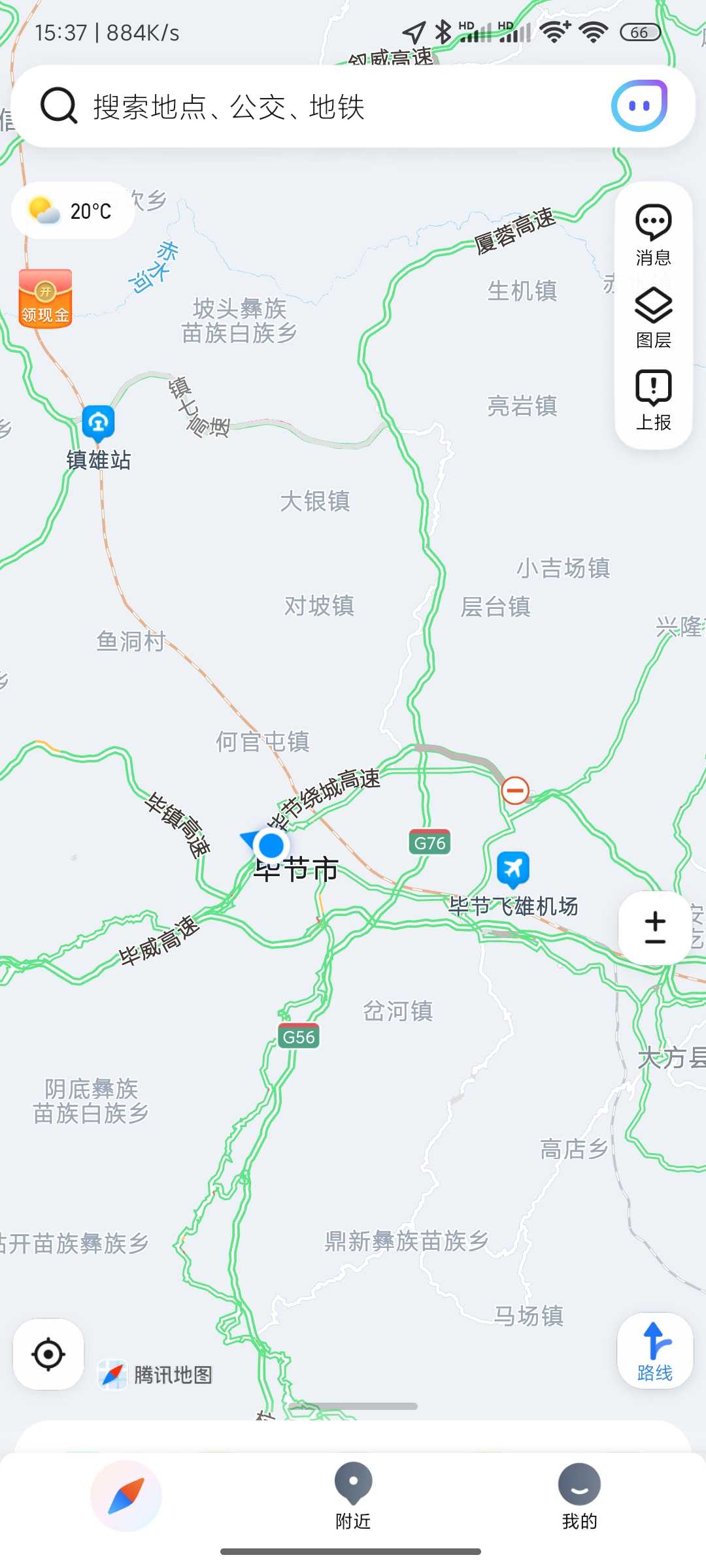The image size is (706, 1568).
Task: Select the 毕节飞雄机场 airport marker
Action: [x=513, y=869]
